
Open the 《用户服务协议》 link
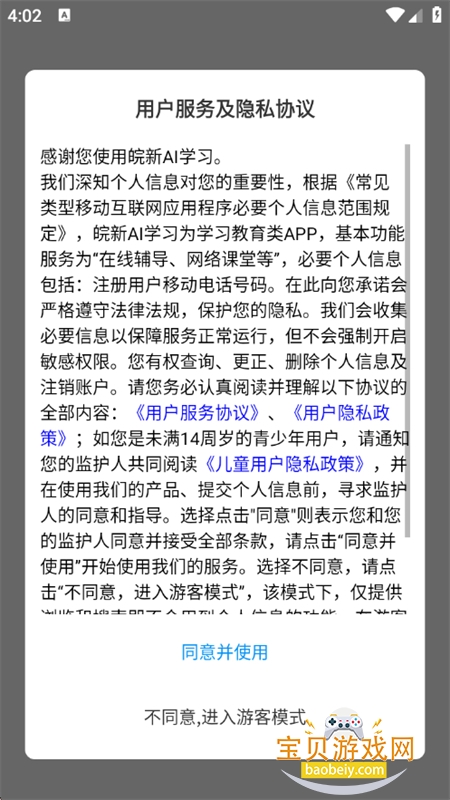(197, 413)
